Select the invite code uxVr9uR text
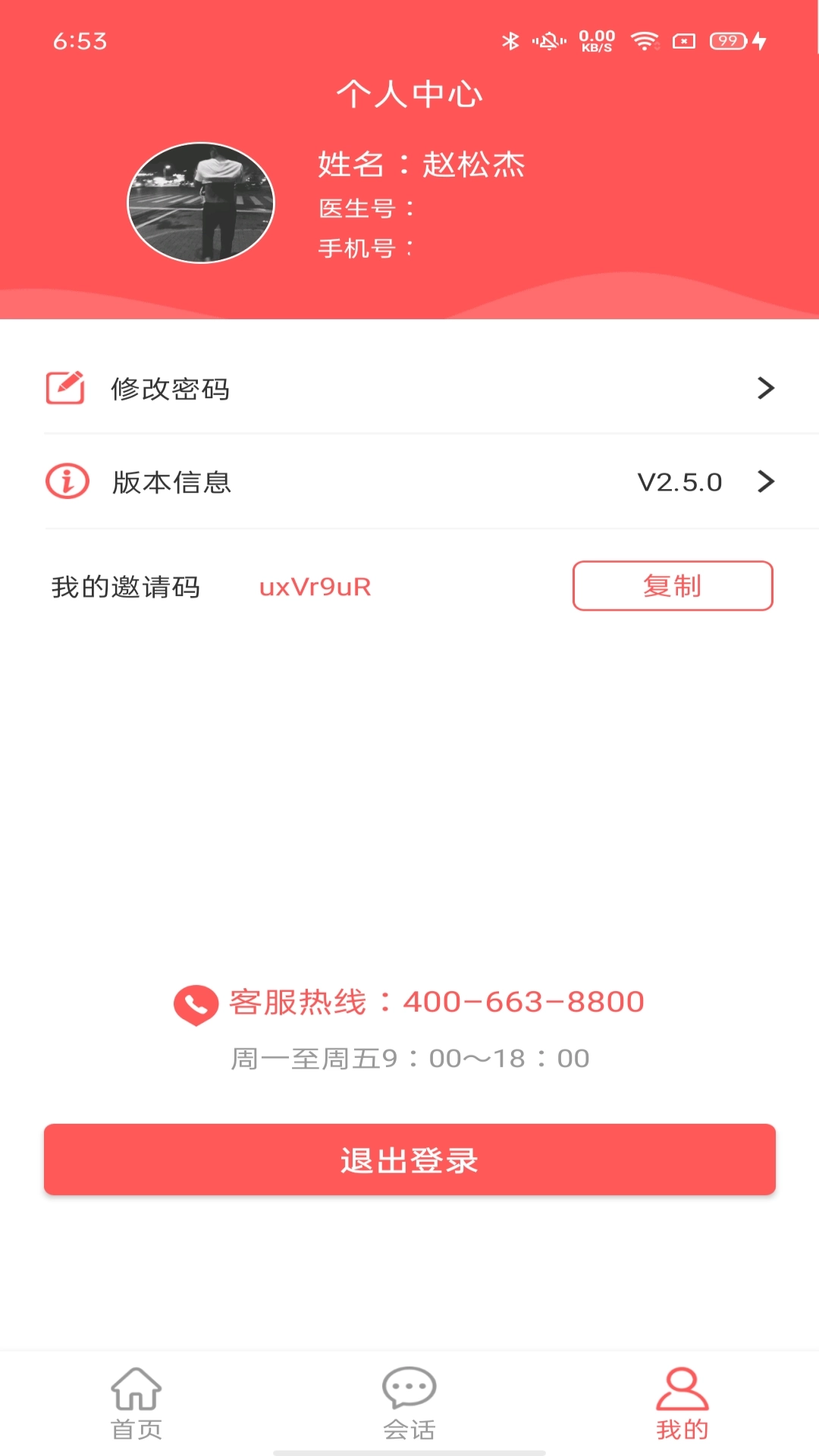This screenshot has height=1456, width=819. [314, 586]
